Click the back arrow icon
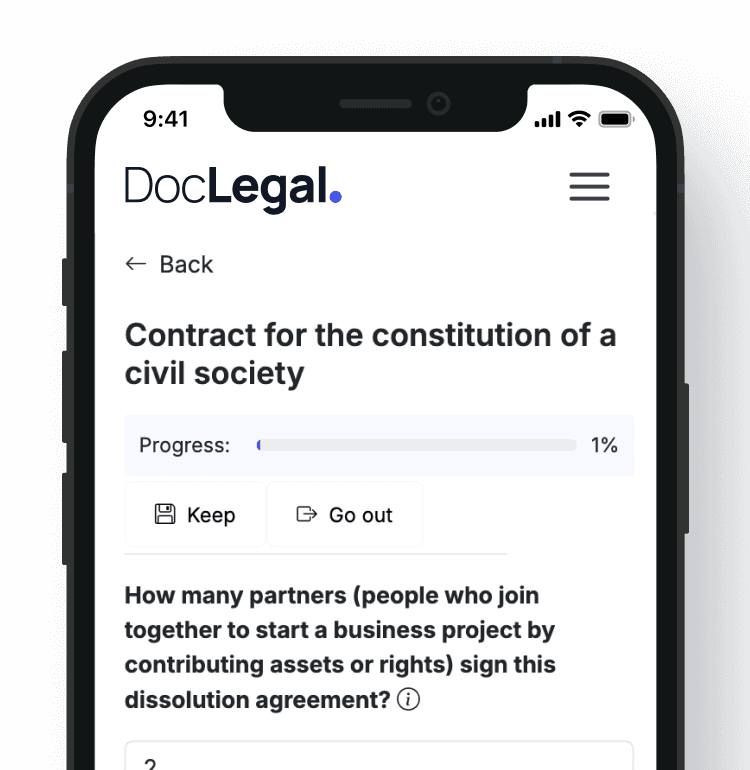Screen dimensions: 750x770 pyautogui.click(x=135, y=264)
